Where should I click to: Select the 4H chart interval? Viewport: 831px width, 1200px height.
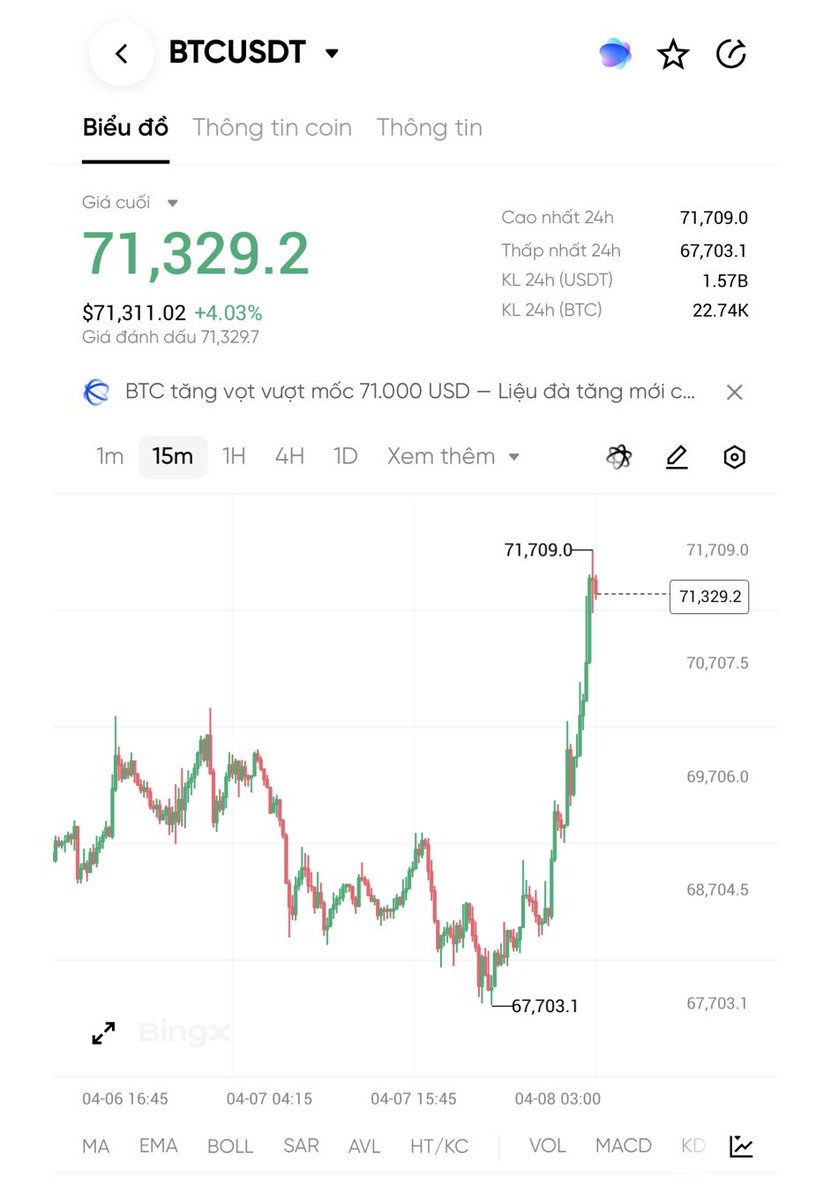pos(289,457)
